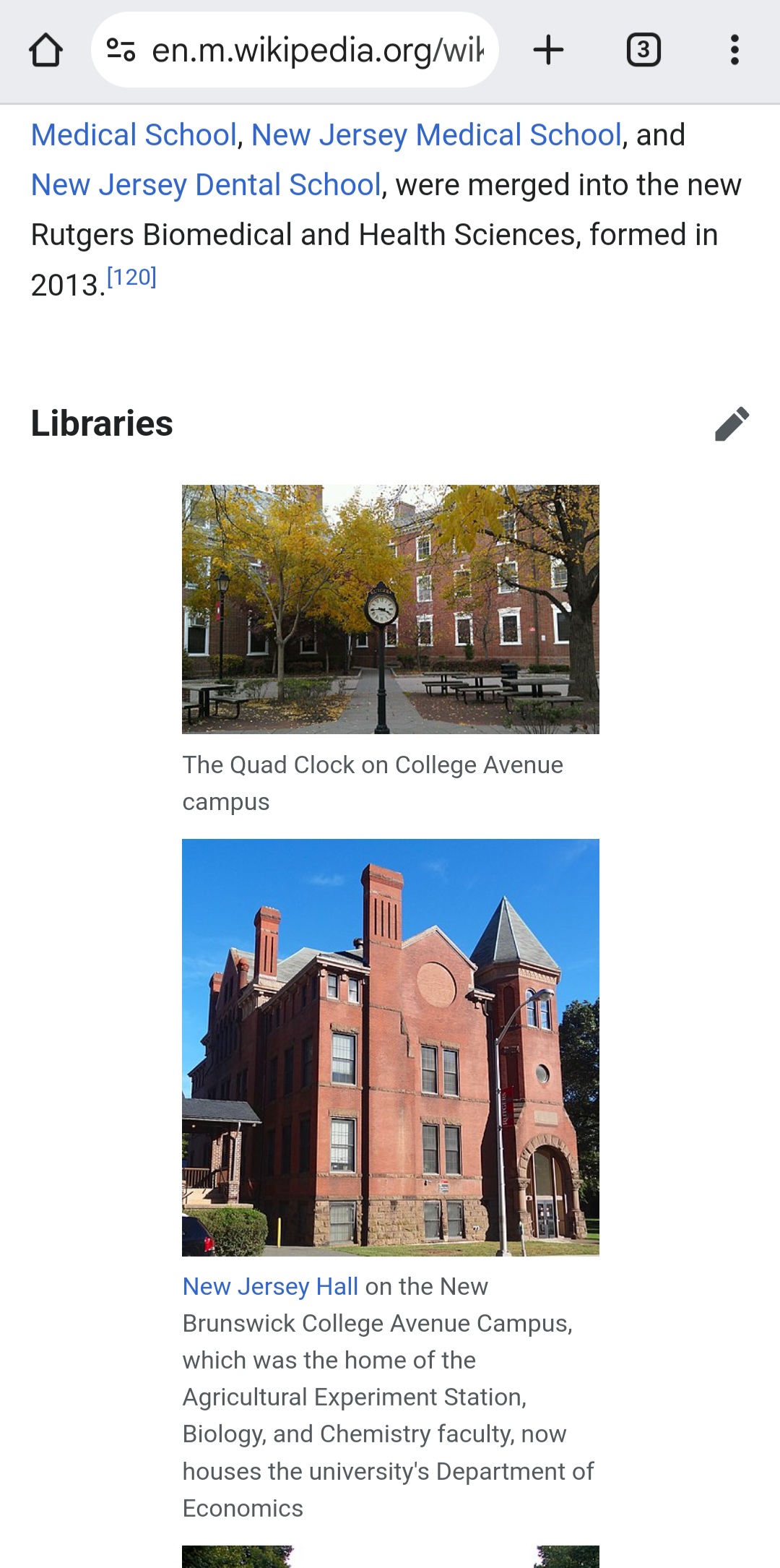Tap the Wikipedia URL address bar
This screenshot has width=780, height=1568.
(316, 51)
